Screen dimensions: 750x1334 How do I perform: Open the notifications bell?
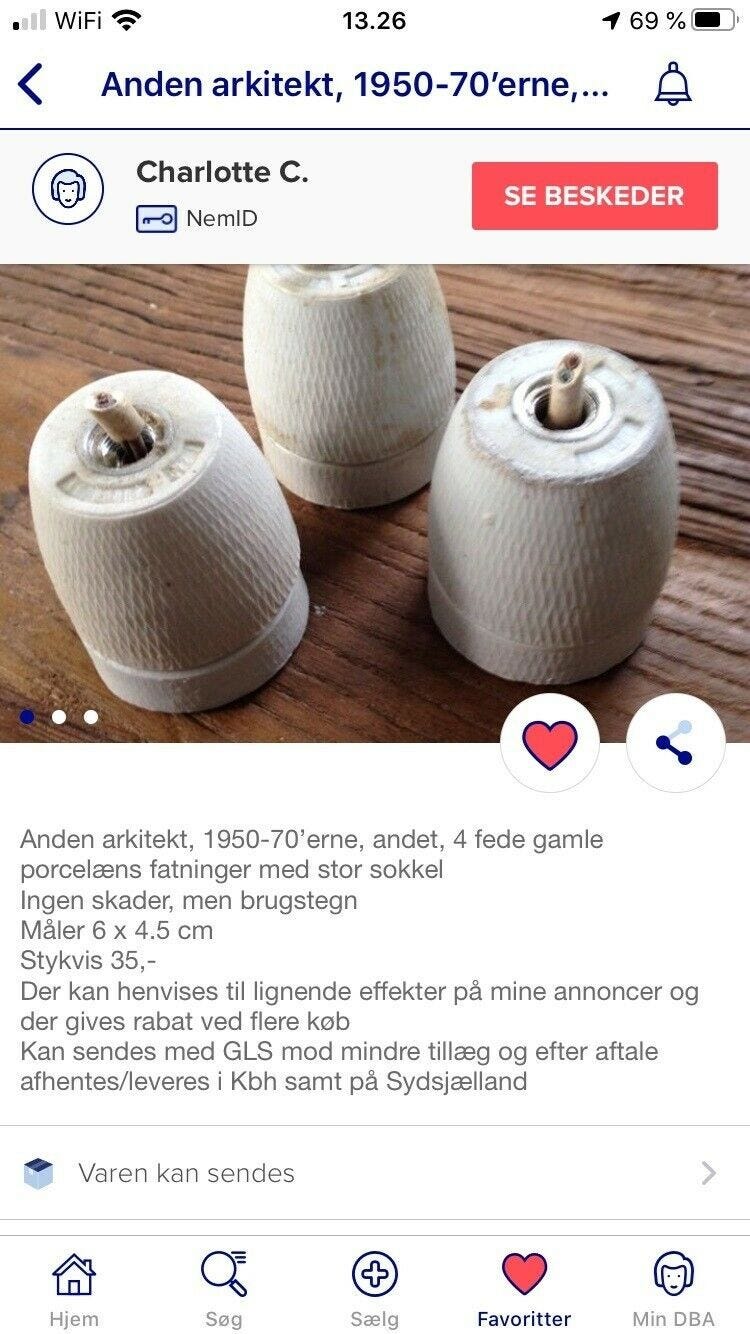(673, 85)
